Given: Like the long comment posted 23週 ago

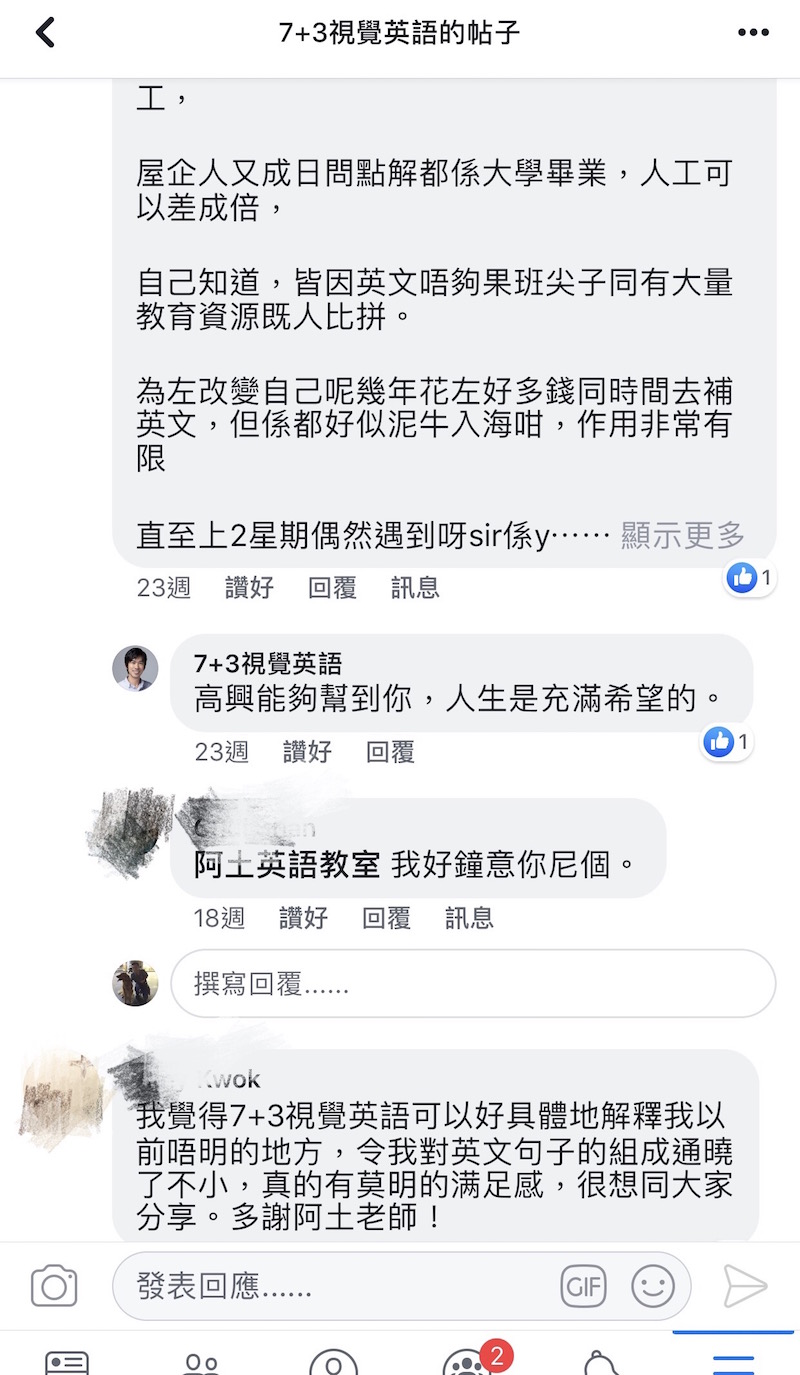Looking at the screenshot, I should [x=249, y=588].
